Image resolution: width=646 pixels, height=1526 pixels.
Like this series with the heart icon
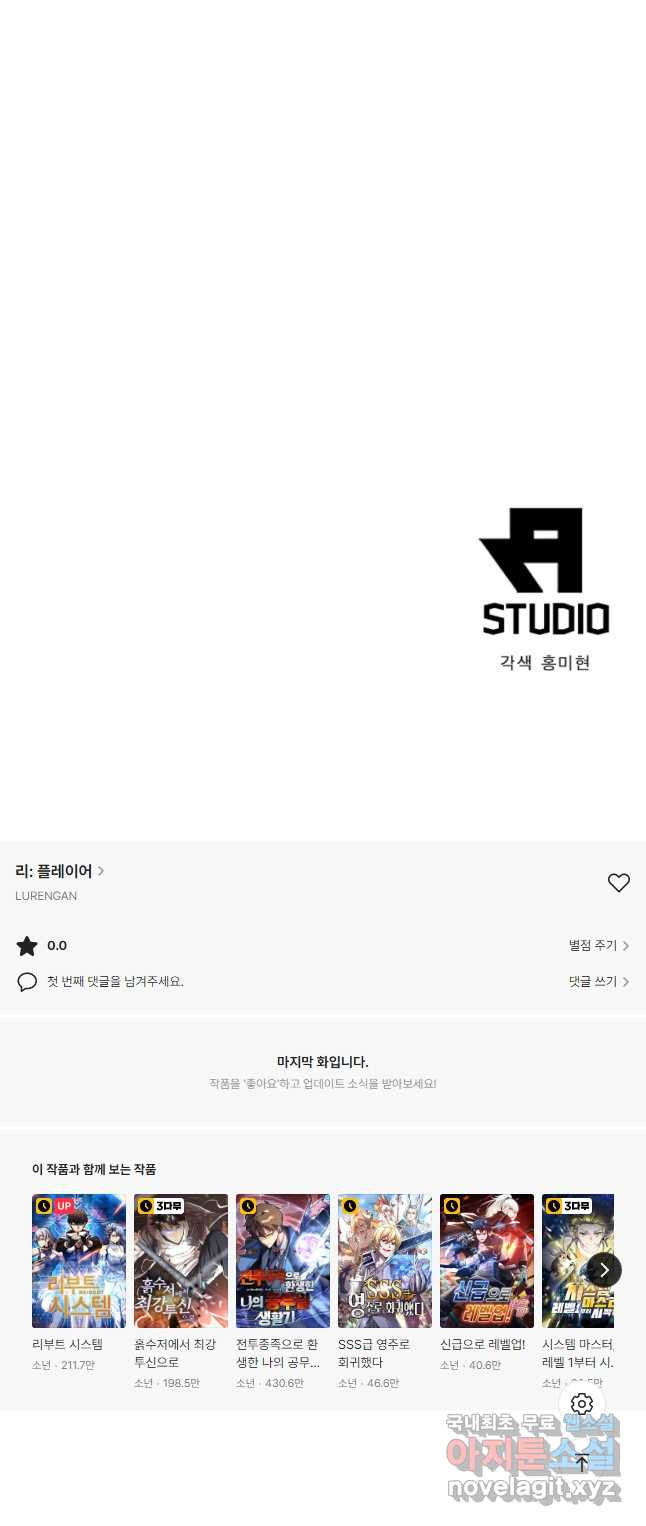(x=619, y=883)
